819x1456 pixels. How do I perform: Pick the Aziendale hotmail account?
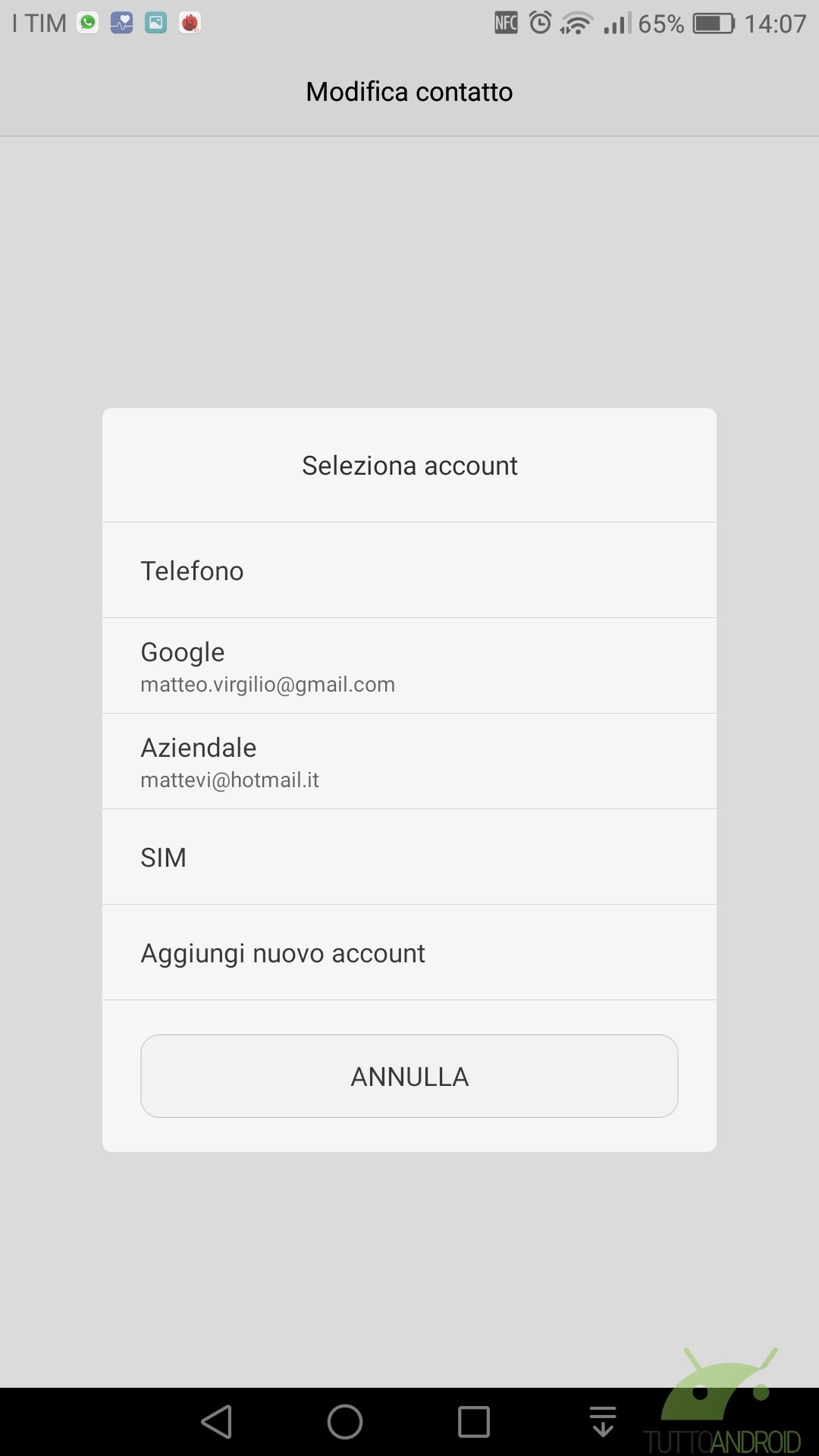pos(409,761)
